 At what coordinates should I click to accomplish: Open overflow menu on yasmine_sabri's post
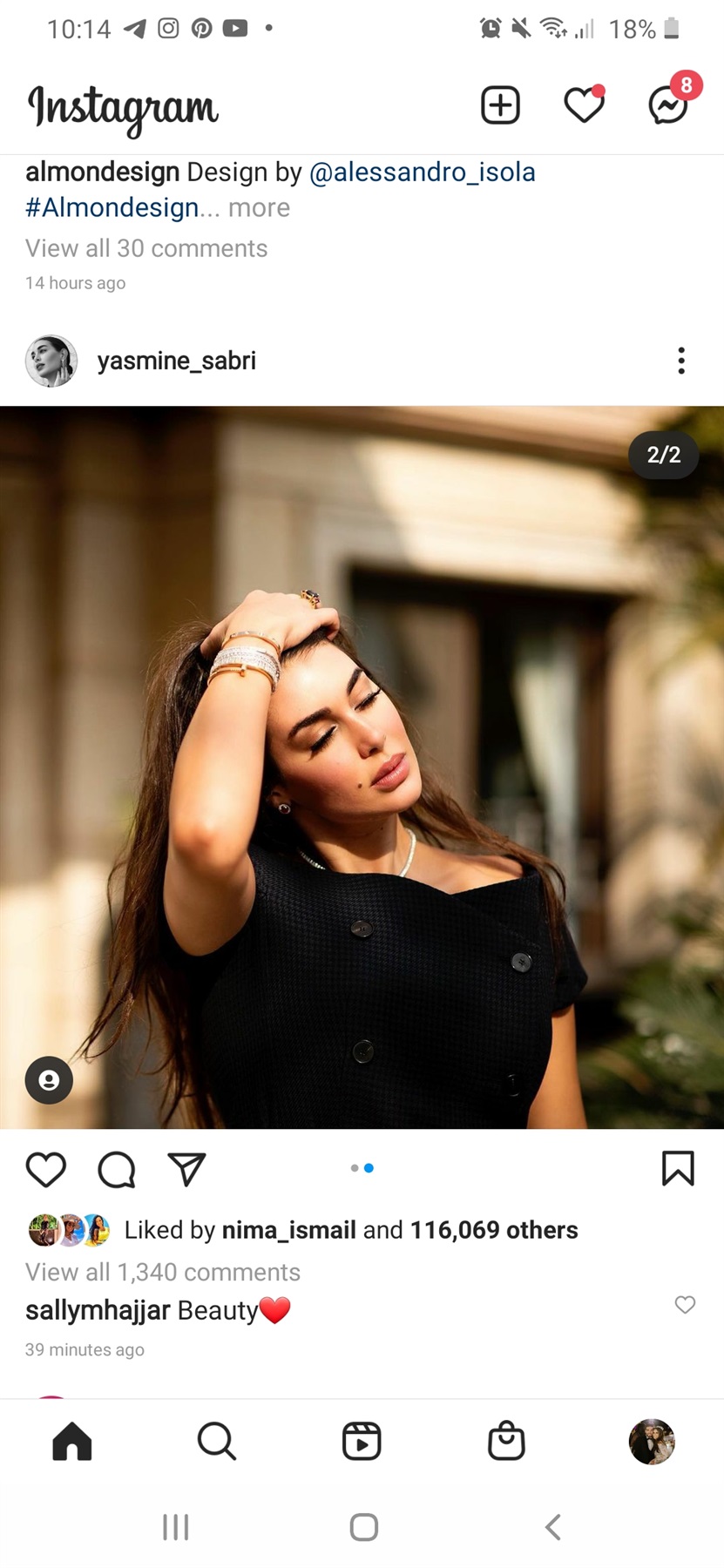tap(681, 361)
